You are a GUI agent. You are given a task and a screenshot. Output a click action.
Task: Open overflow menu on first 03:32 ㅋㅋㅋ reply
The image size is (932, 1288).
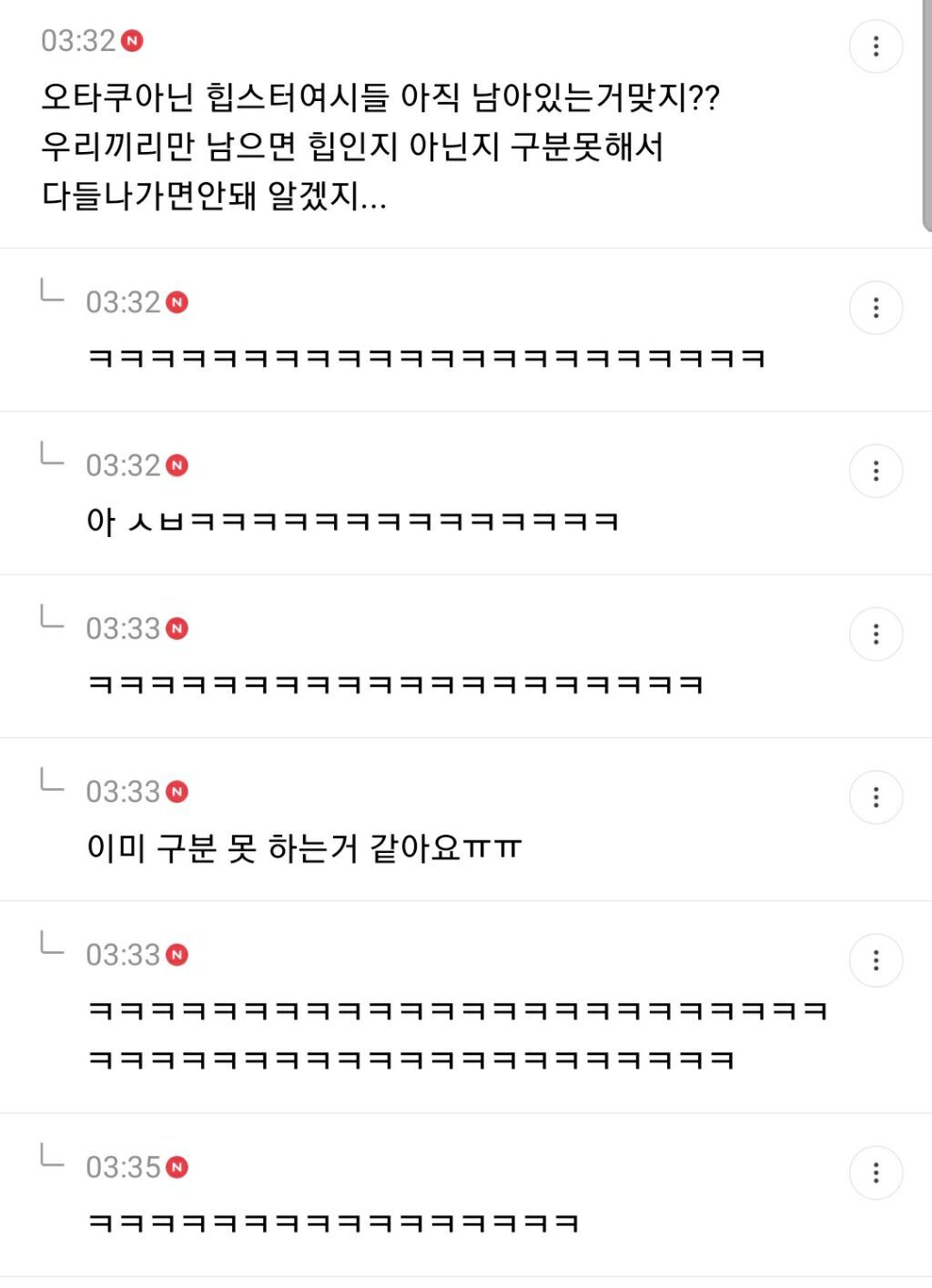[x=876, y=308]
